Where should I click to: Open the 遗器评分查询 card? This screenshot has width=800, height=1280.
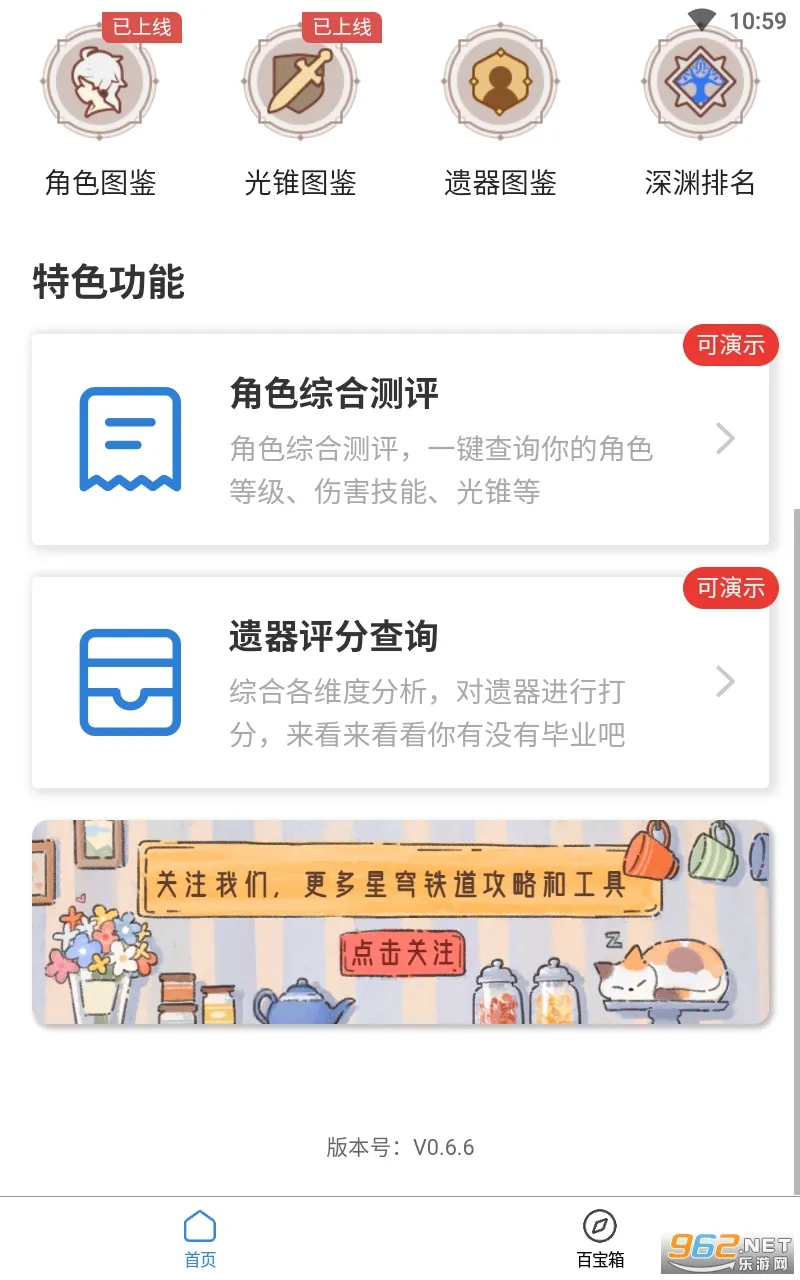coord(400,682)
